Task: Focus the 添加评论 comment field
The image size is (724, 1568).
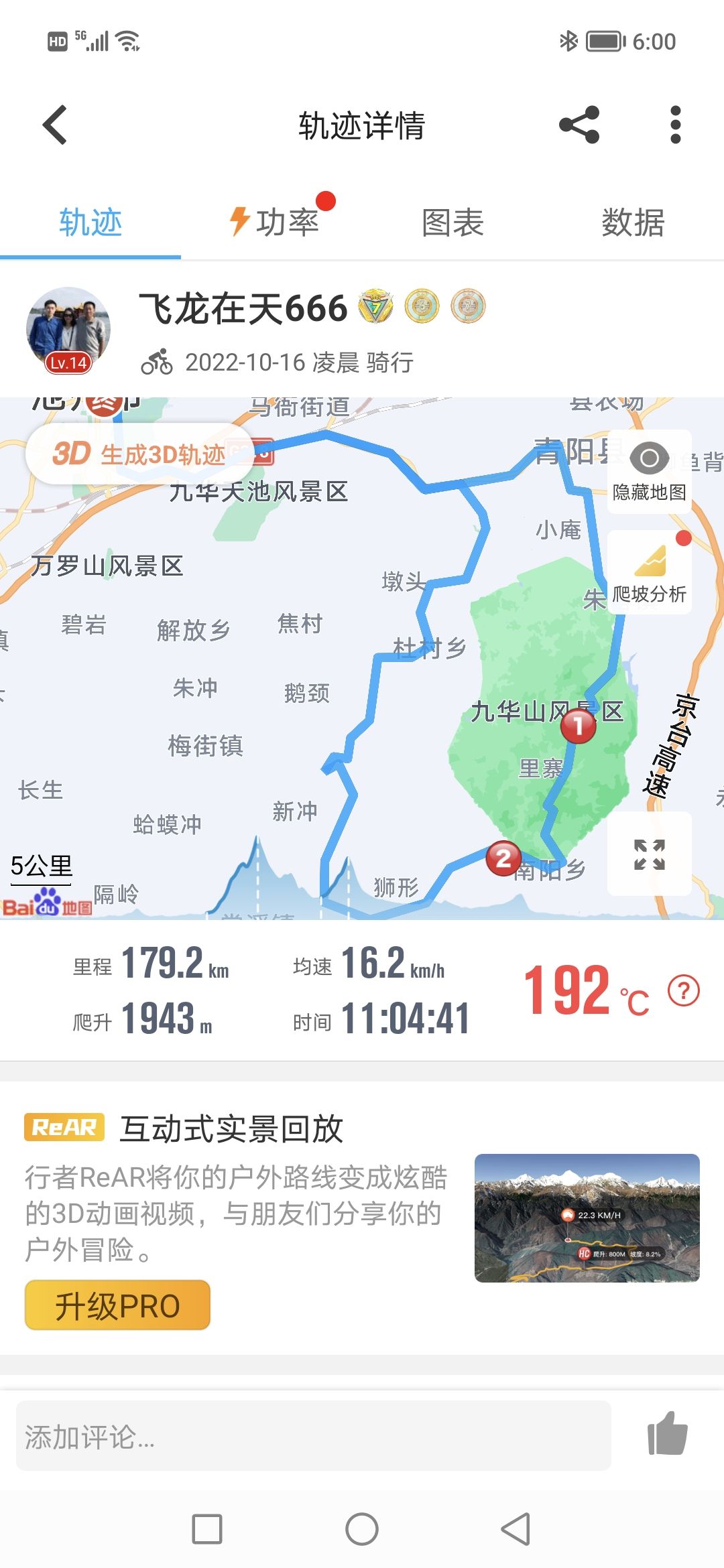Action: tap(313, 1436)
